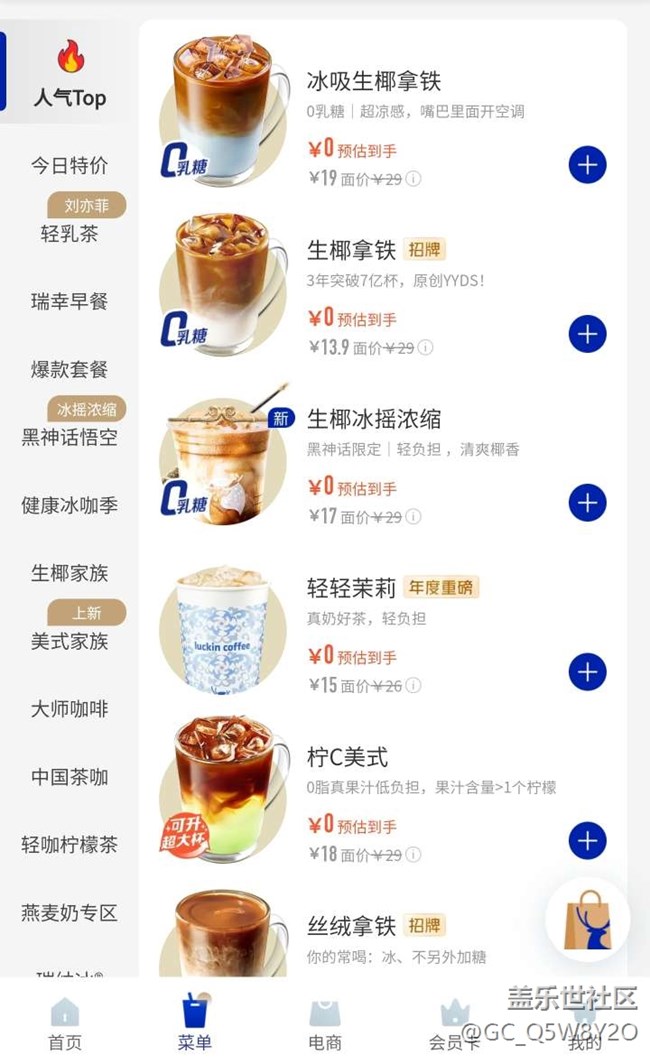Go to the 首页 tab
This screenshot has height=1064, width=650.
(x=65, y=1024)
